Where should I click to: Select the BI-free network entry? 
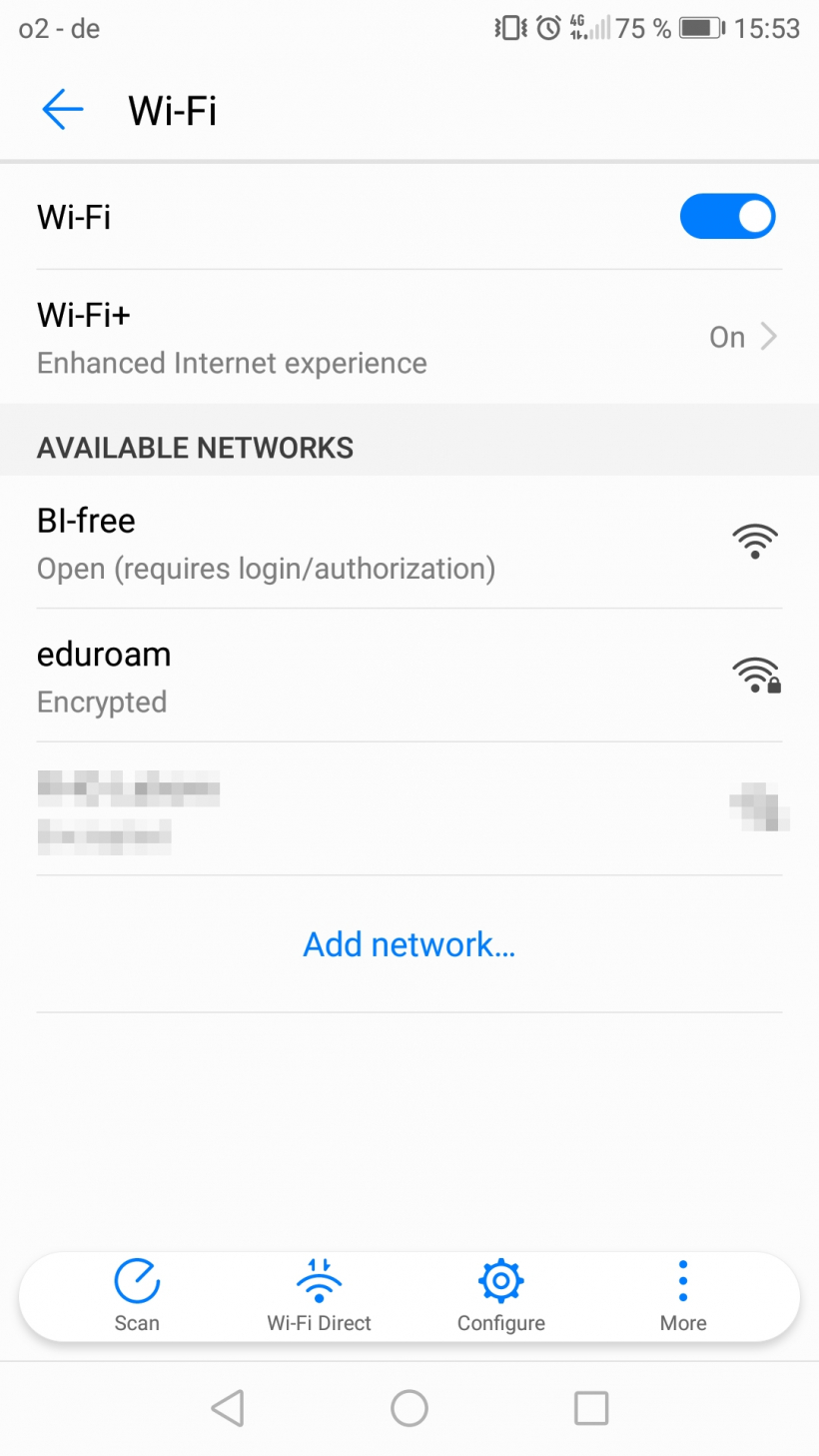(x=300, y=543)
